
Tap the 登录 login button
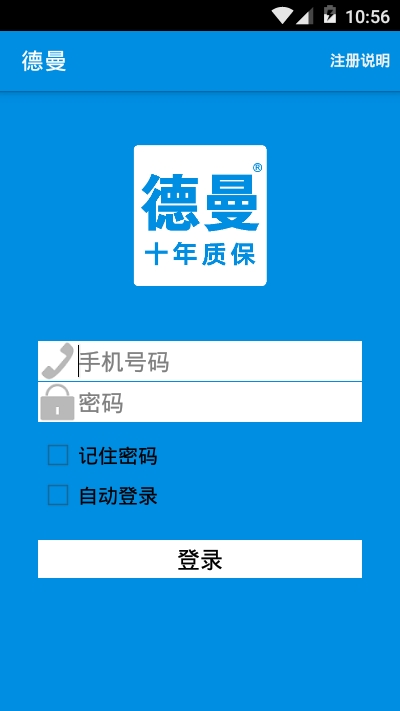pos(200,559)
